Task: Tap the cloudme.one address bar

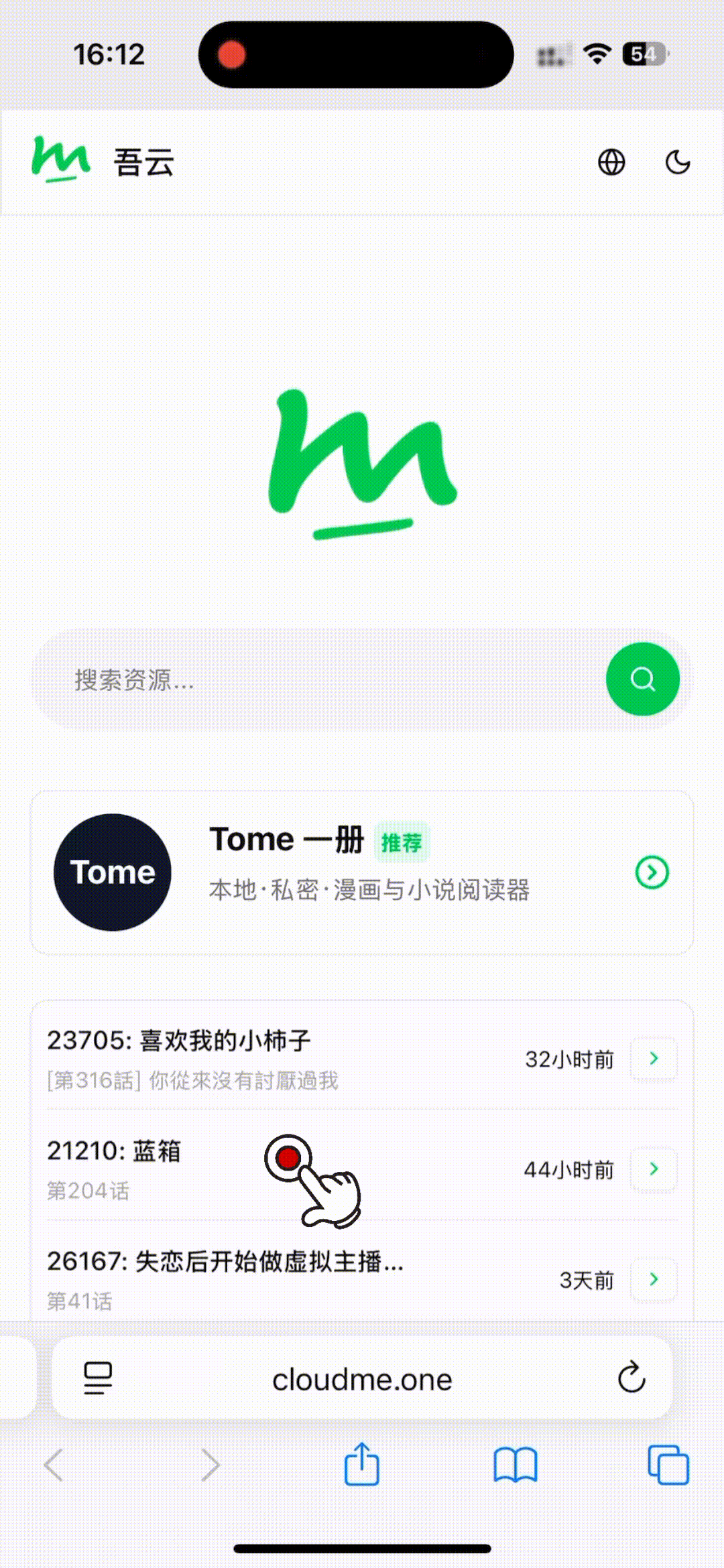Action: click(362, 1379)
